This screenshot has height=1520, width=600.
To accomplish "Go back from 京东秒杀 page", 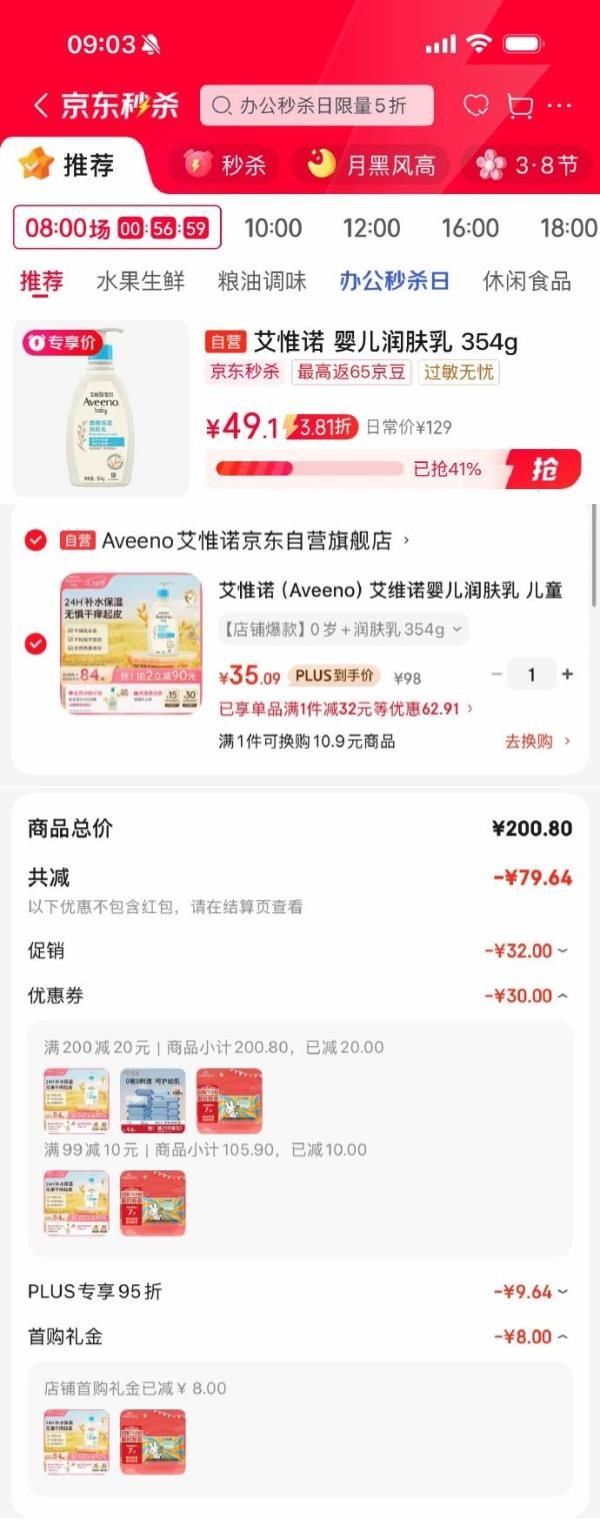I will (40, 105).
